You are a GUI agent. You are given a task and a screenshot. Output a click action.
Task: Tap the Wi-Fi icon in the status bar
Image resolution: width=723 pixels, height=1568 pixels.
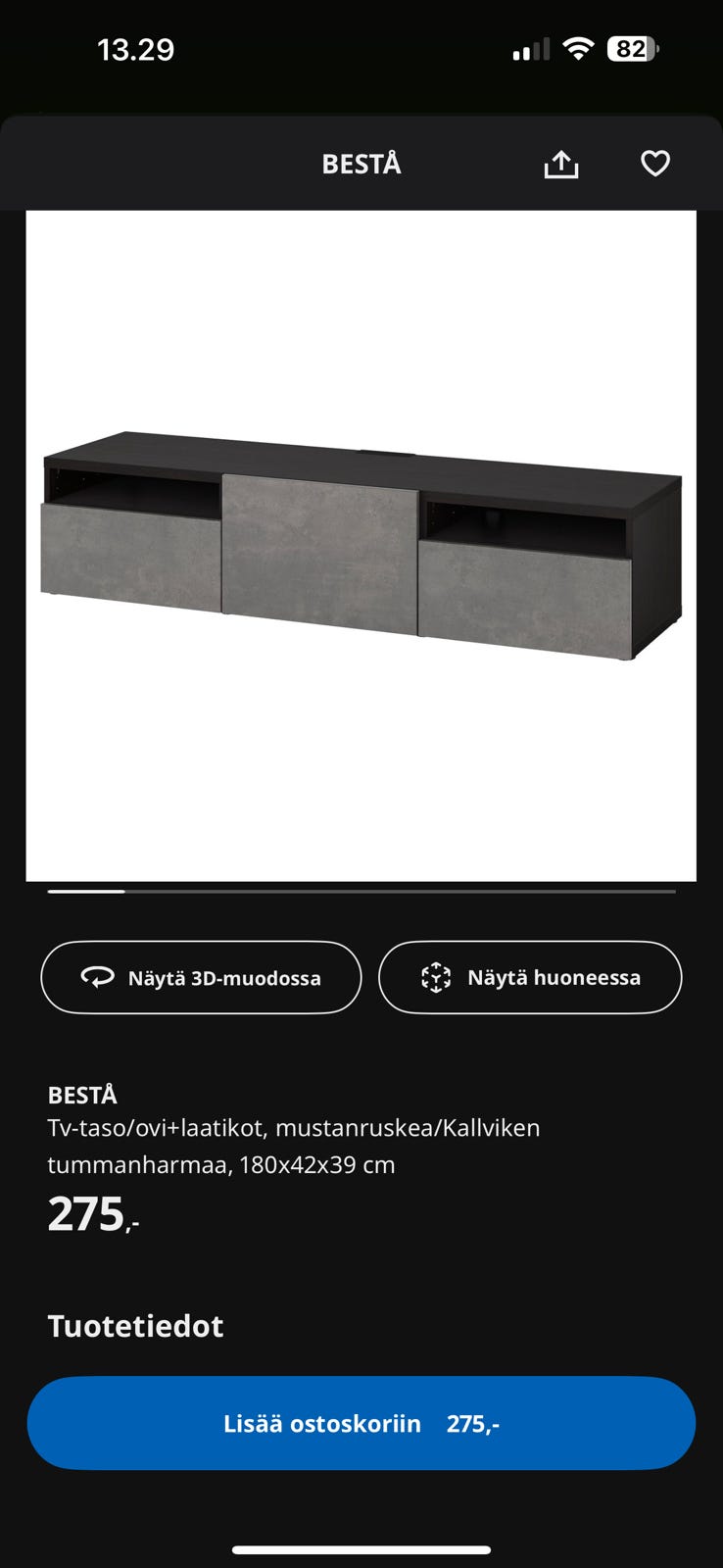point(578,48)
